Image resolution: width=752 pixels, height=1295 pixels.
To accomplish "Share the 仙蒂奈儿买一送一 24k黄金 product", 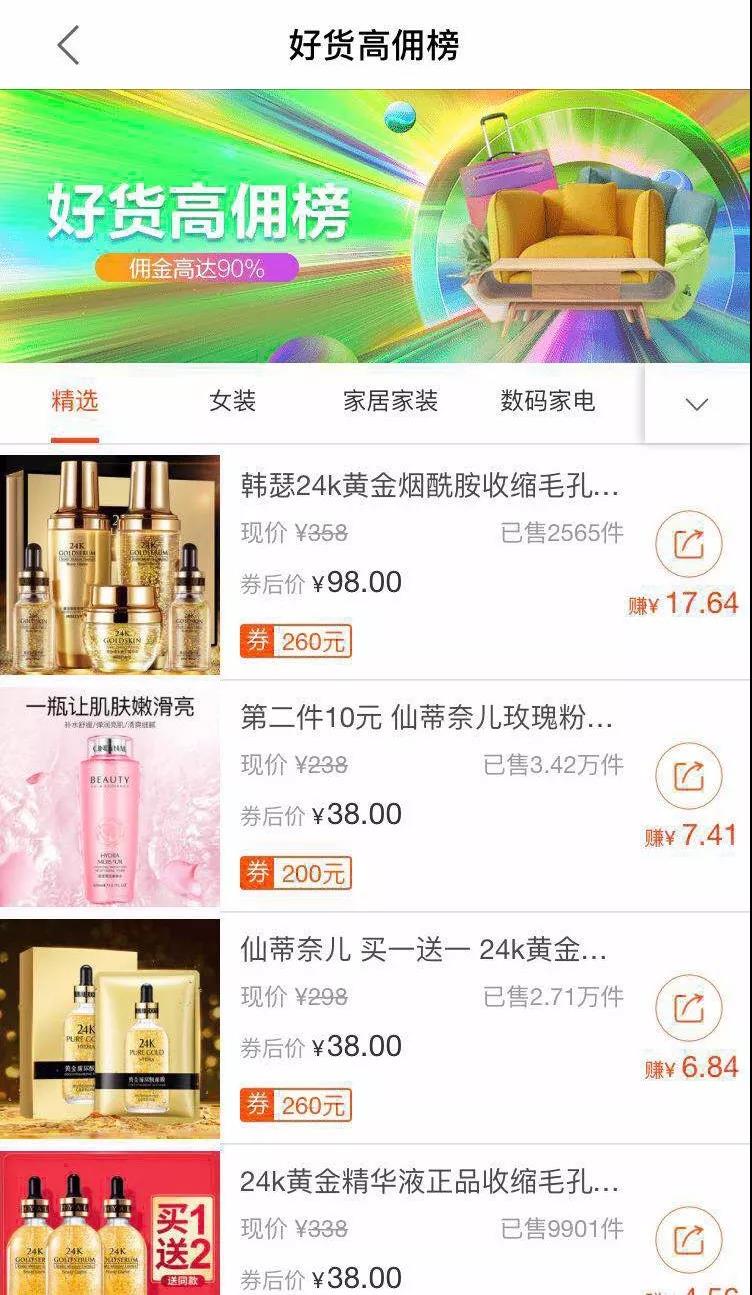I will coord(688,1005).
